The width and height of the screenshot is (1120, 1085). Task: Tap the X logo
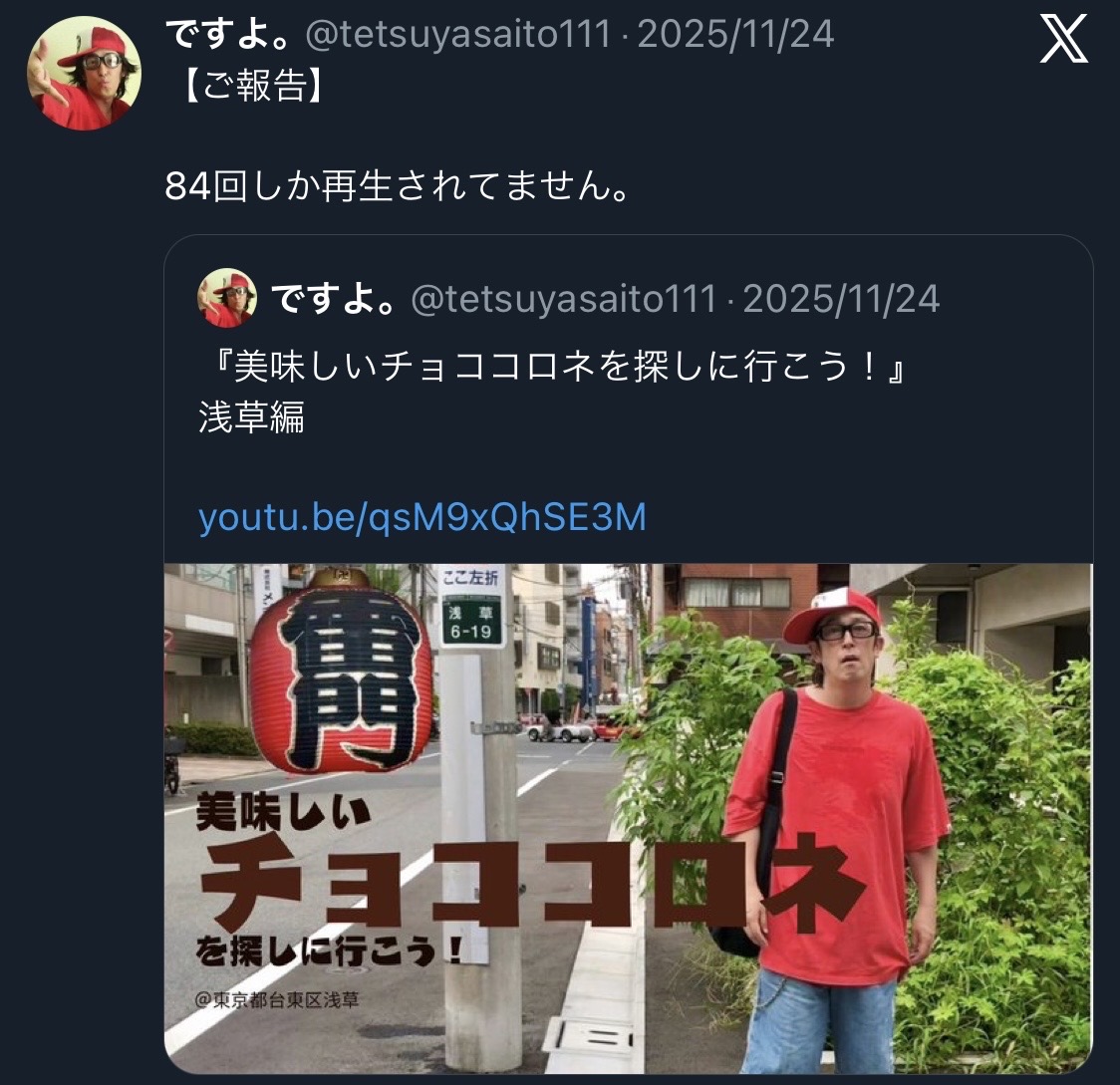tap(1063, 41)
